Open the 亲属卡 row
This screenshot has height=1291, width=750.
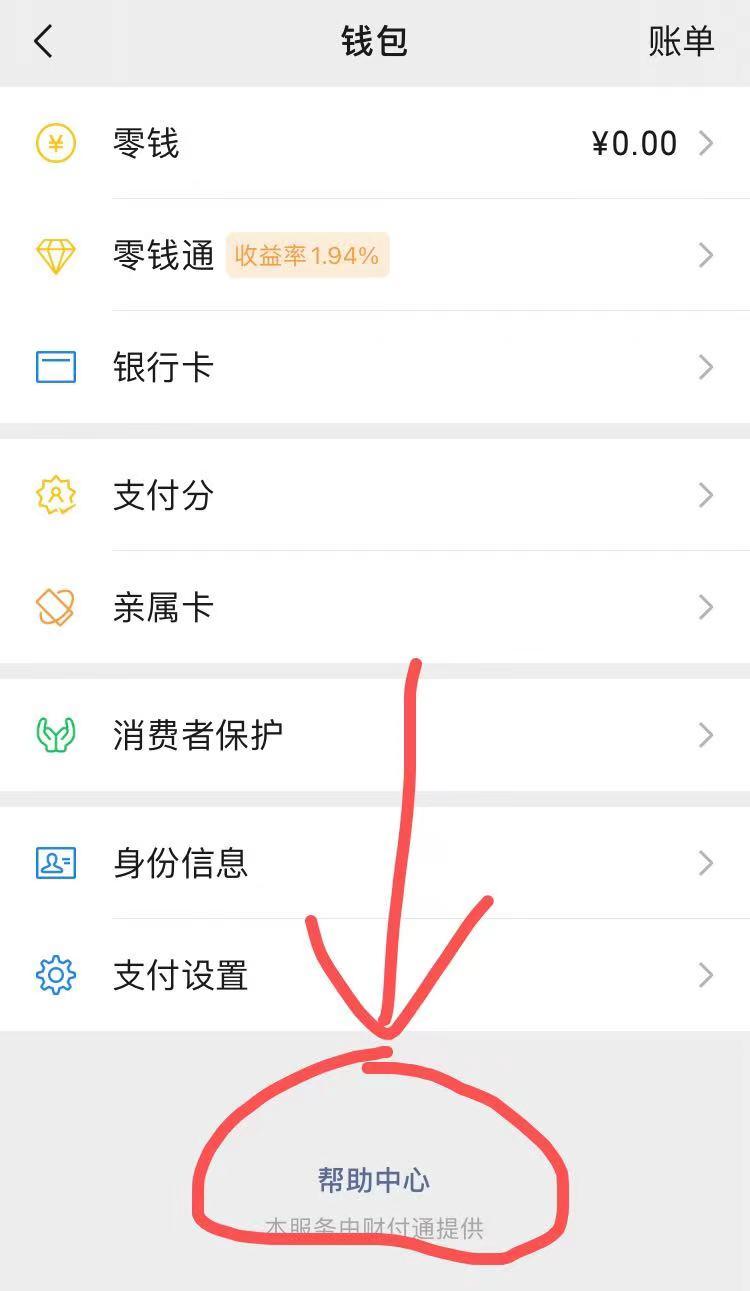(x=375, y=607)
